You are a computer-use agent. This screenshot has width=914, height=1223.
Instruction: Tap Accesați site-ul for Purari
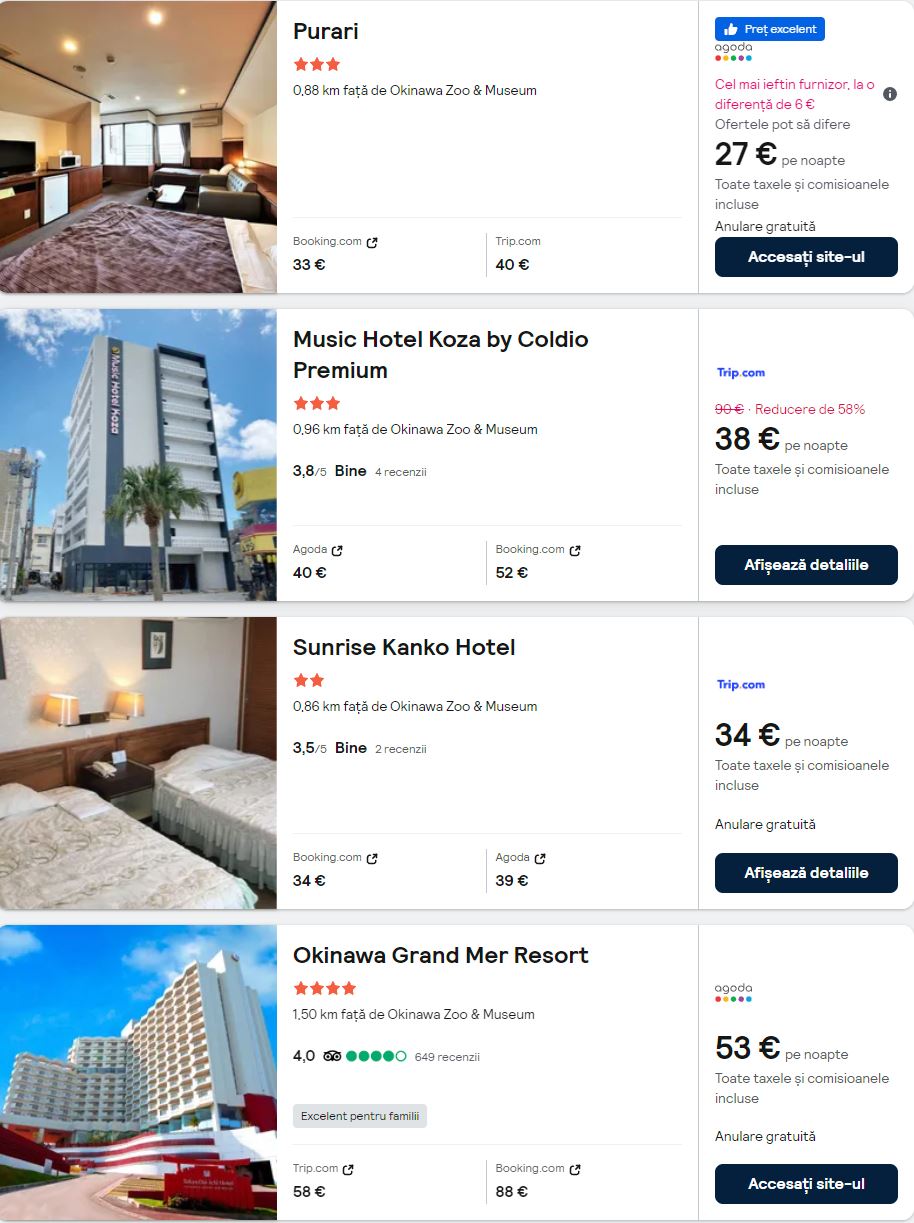(806, 257)
